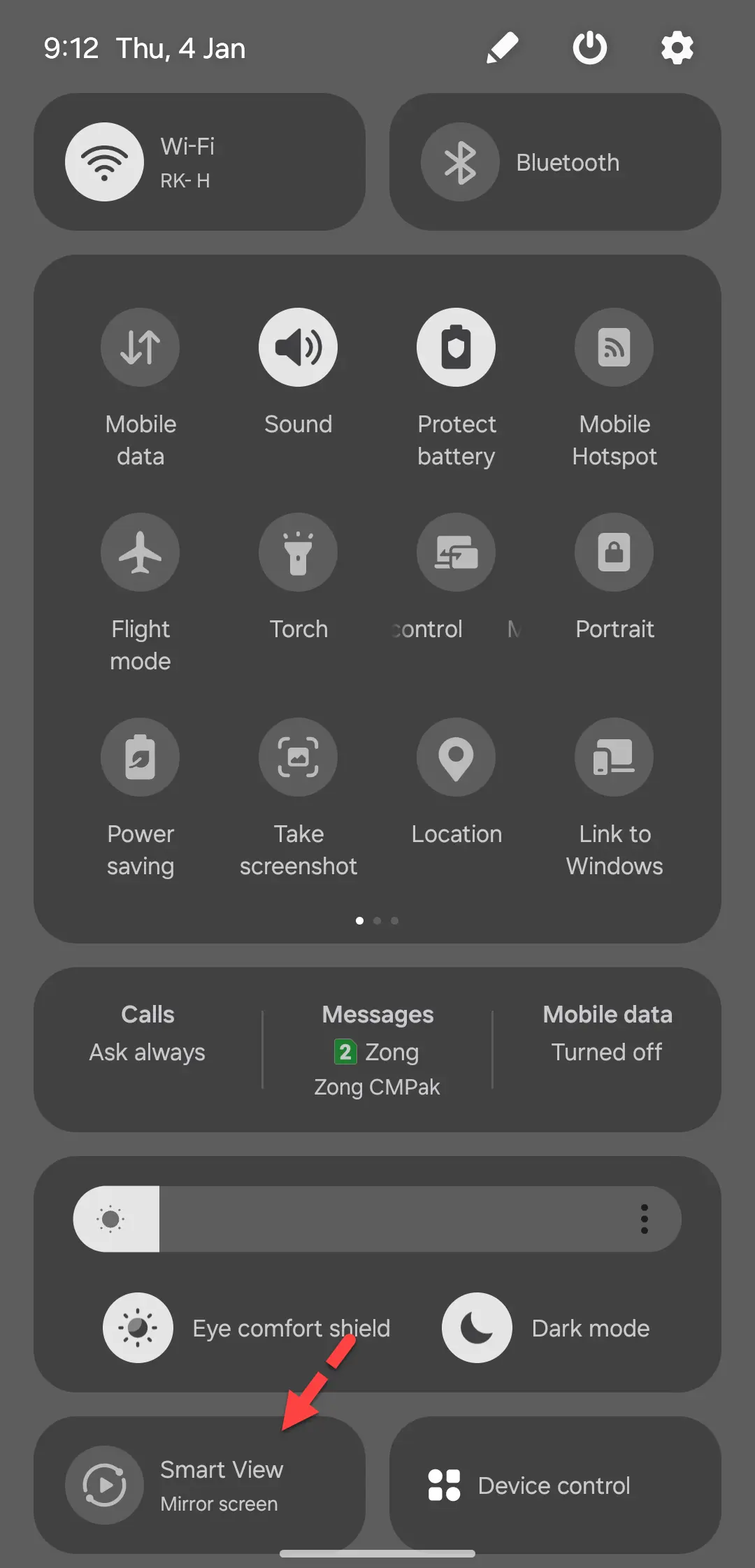Disable Protect battery
The width and height of the screenshot is (755, 1568).
coord(456,348)
